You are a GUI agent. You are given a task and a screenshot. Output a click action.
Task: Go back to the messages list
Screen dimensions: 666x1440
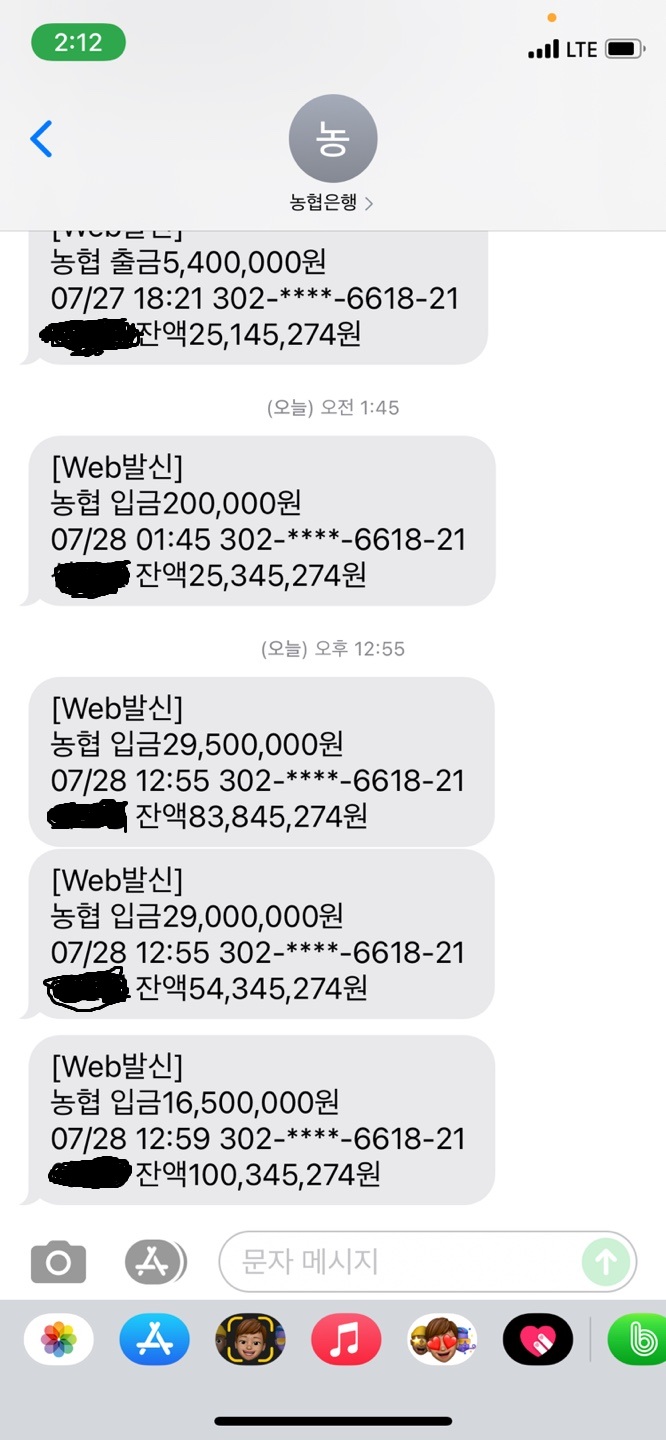click(41, 139)
